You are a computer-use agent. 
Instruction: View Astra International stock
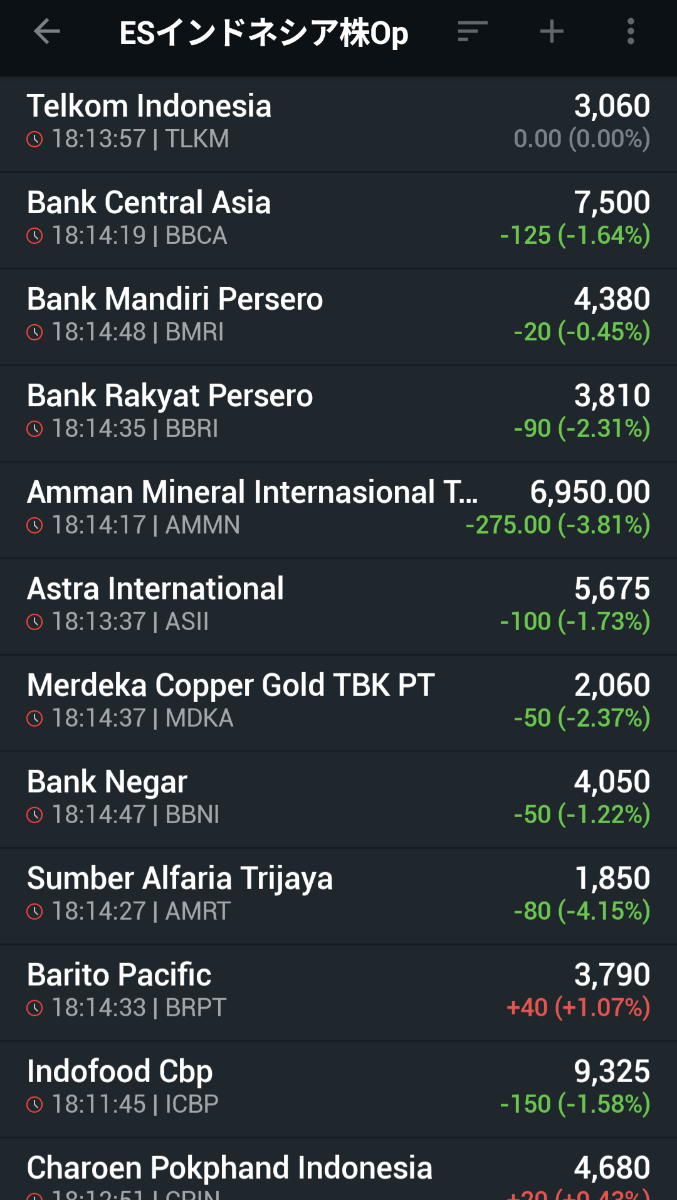tap(338, 605)
